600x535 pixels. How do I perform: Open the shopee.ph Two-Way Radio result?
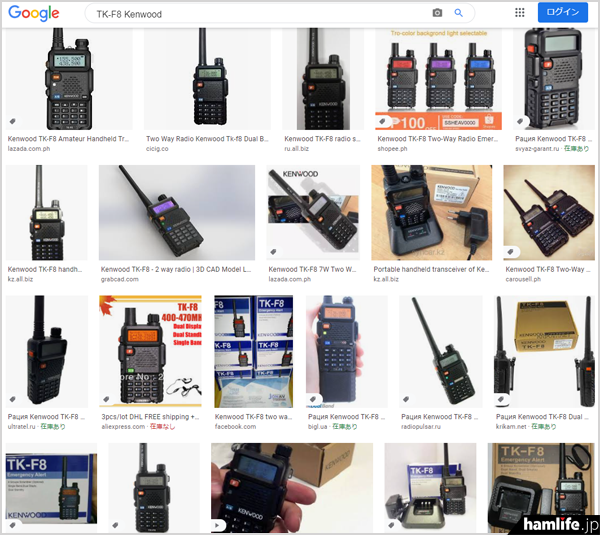click(x=440, y=79)
